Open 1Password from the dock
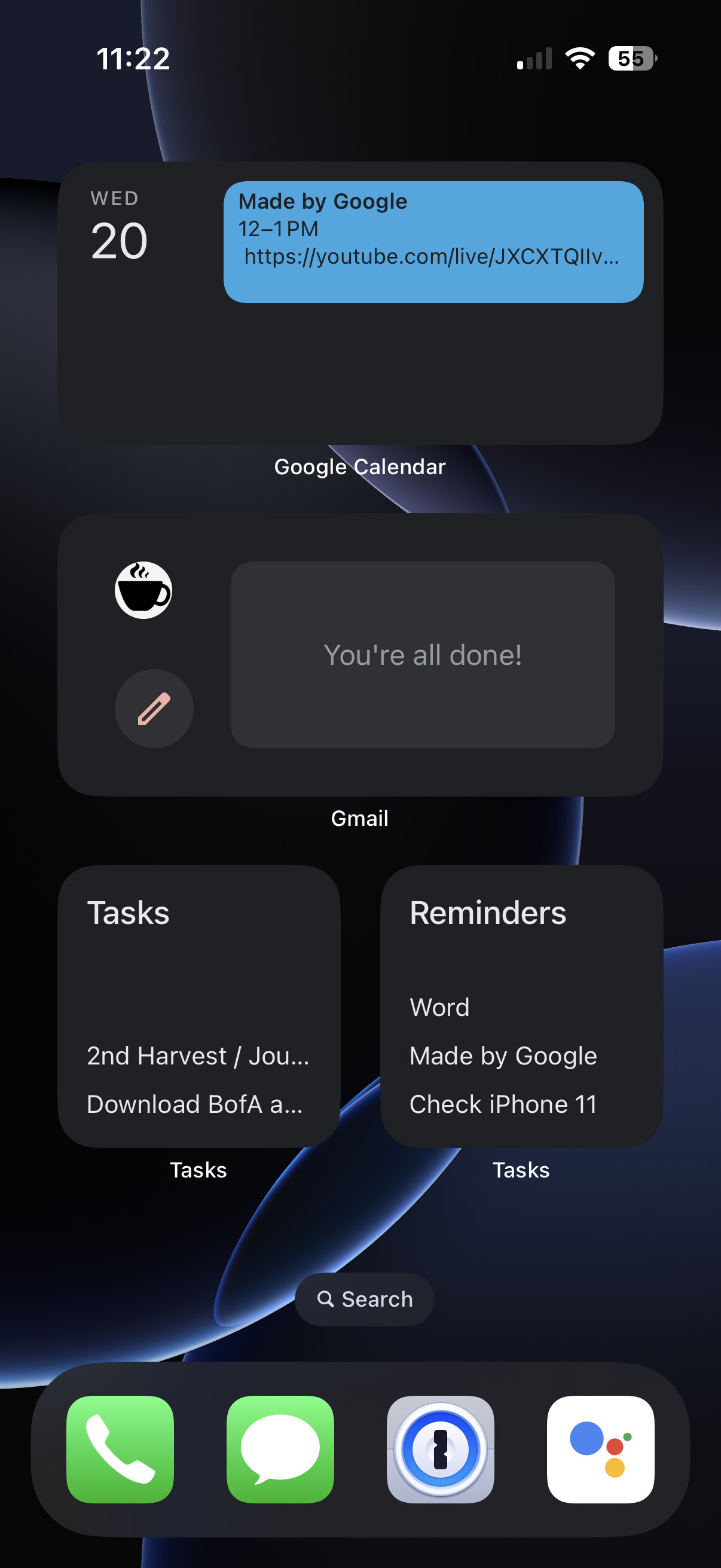Screen dimensions: 721x1568 [440, 1450]
